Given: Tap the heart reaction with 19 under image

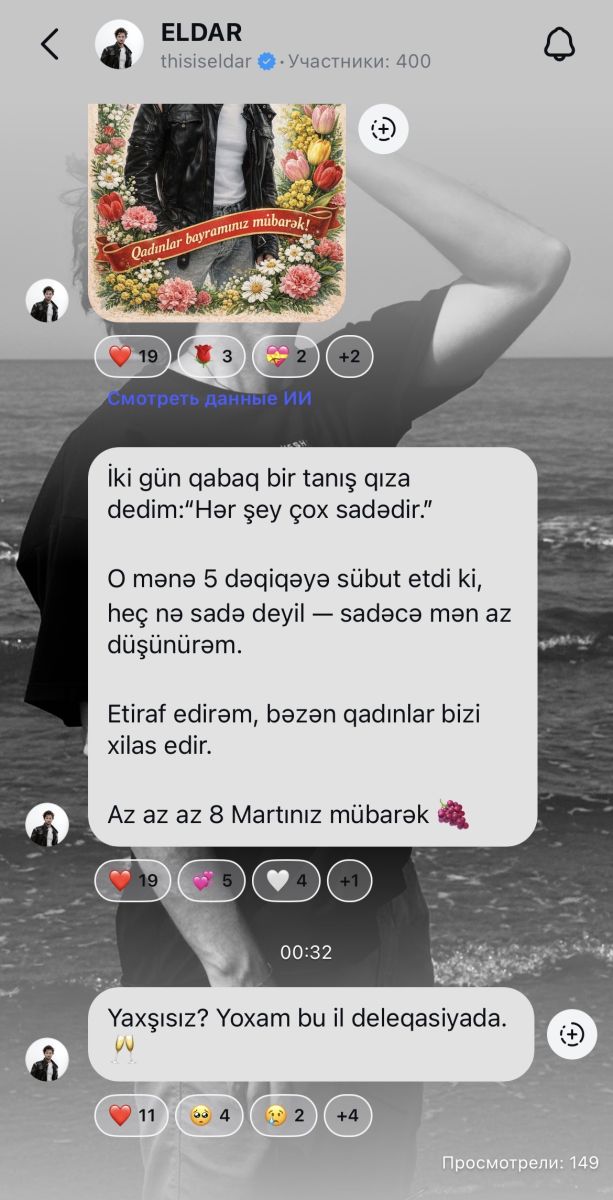Looking at the screenshot, I should pos(134,357).
